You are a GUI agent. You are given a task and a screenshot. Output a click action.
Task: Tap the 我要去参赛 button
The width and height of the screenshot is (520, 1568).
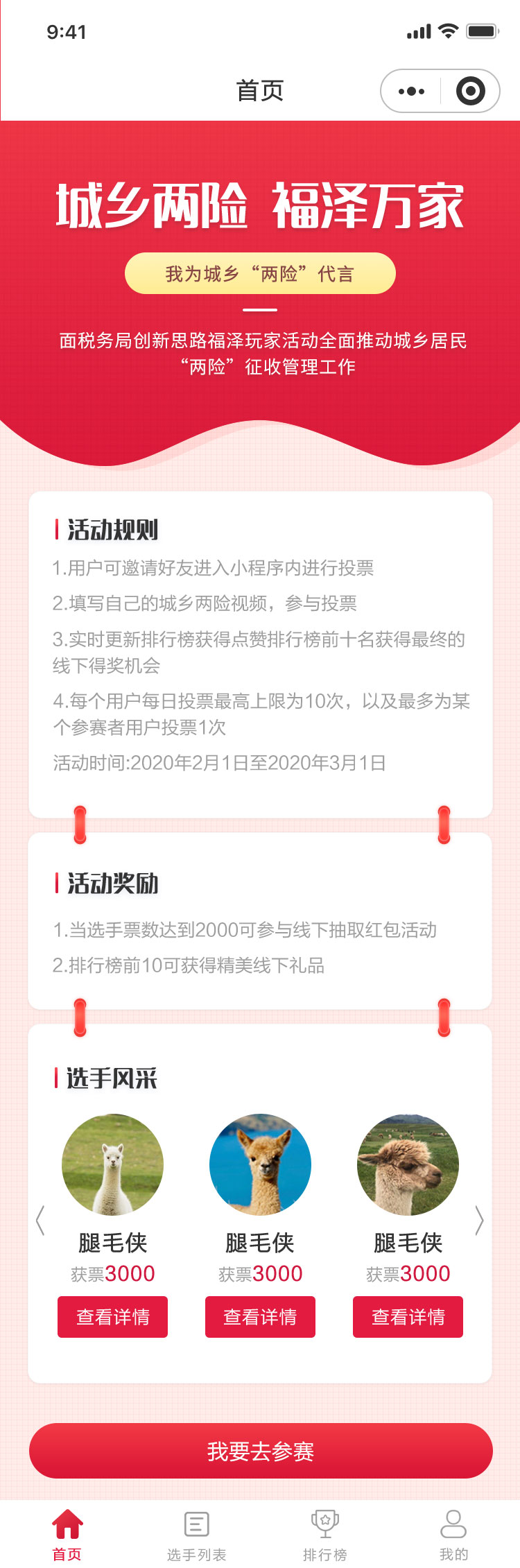[x=260, y=1450]
